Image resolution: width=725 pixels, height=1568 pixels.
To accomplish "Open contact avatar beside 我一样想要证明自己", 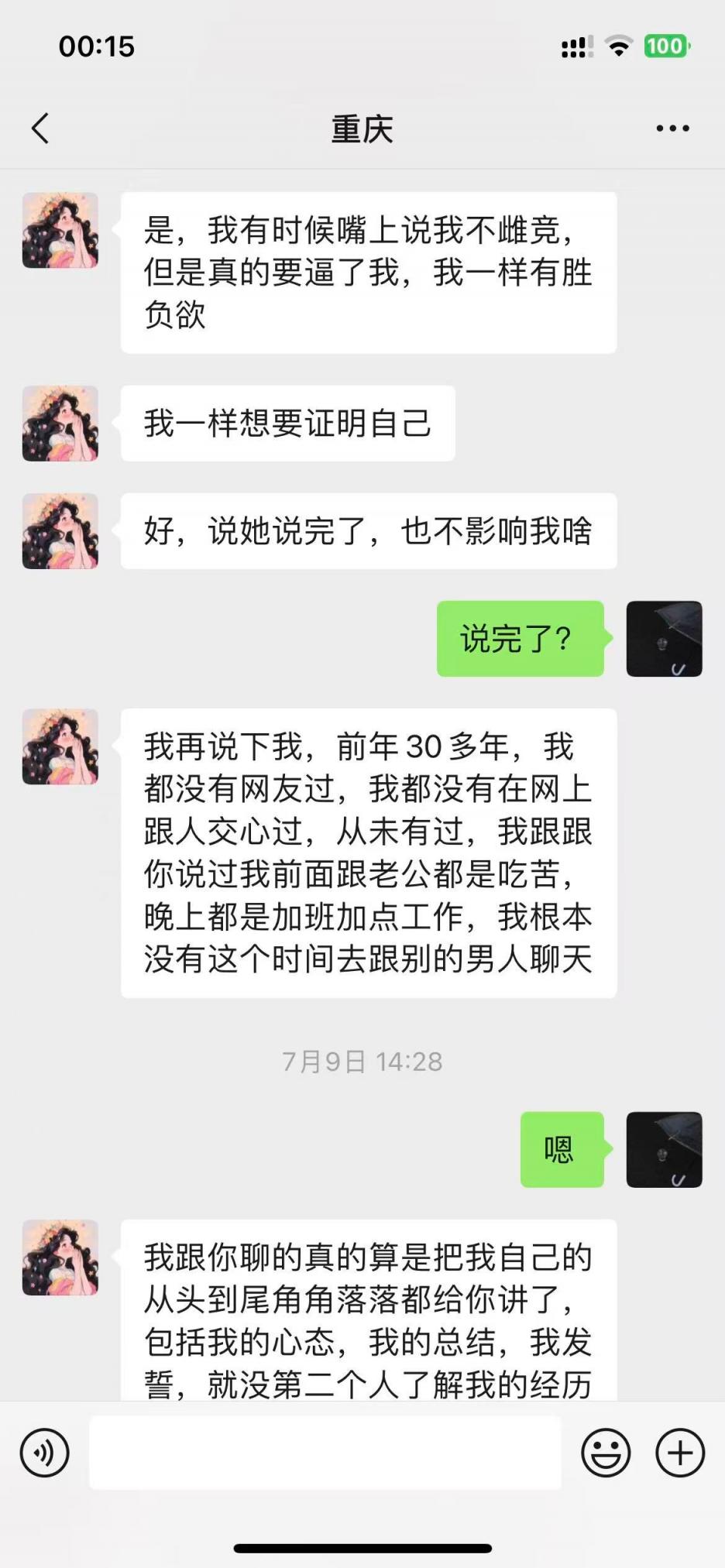I will [x=60, y=424].
